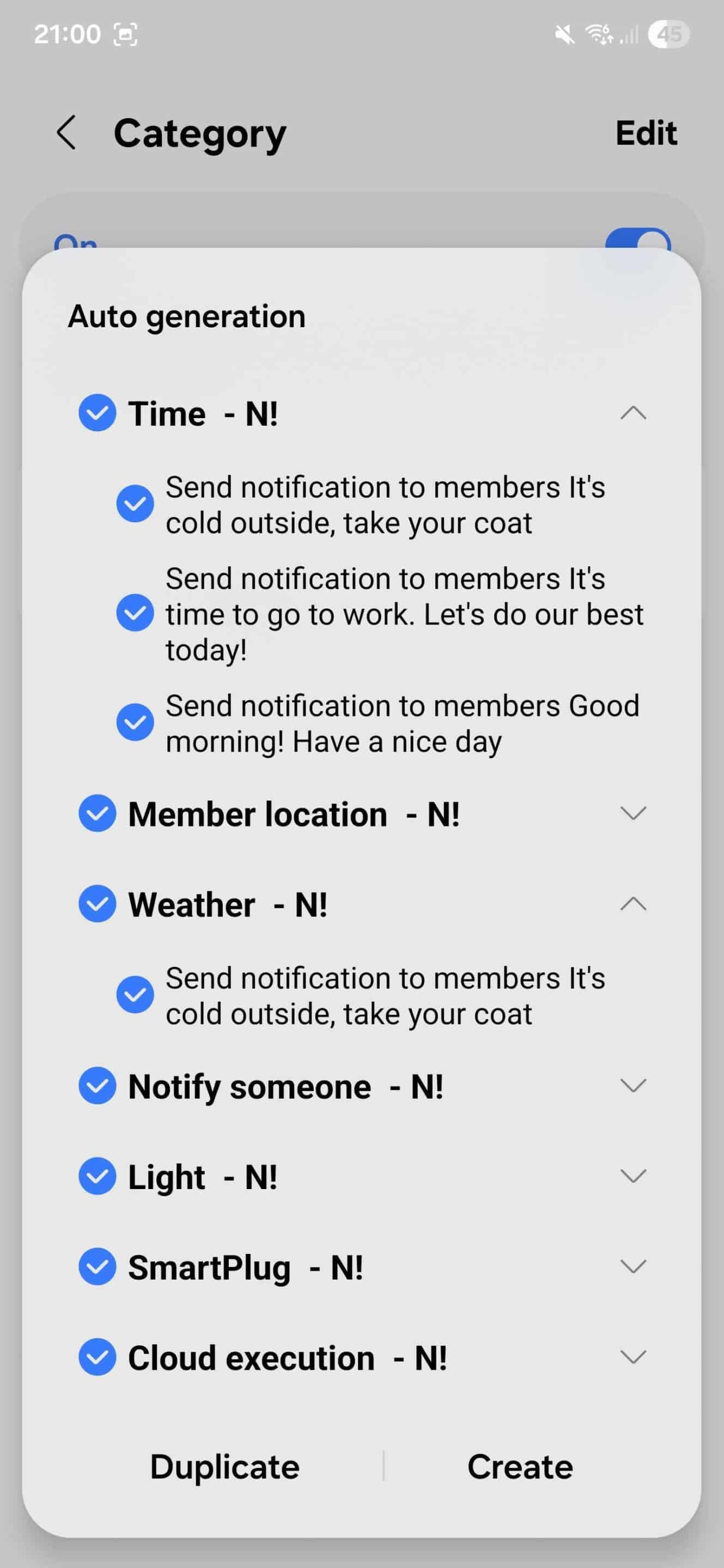This screenshot has width=724, height=1568.
Task: Uncheck the Light checkbox
Action: pyautogui.click(x=98, y=1176)
